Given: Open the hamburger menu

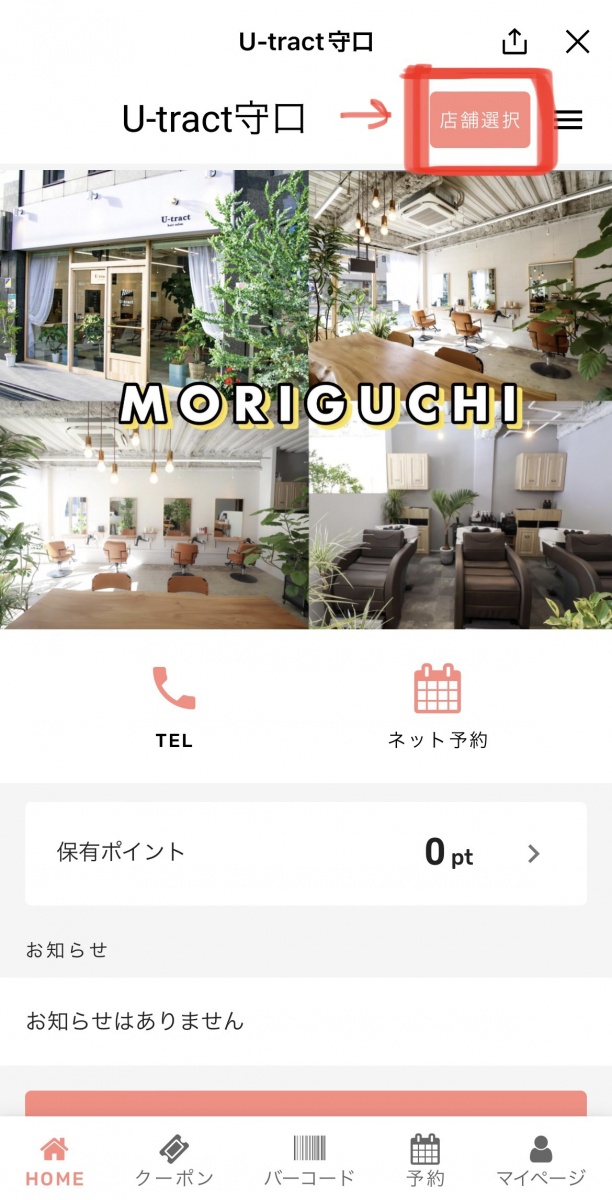Looking at the screenshot, I should point(569,120).
